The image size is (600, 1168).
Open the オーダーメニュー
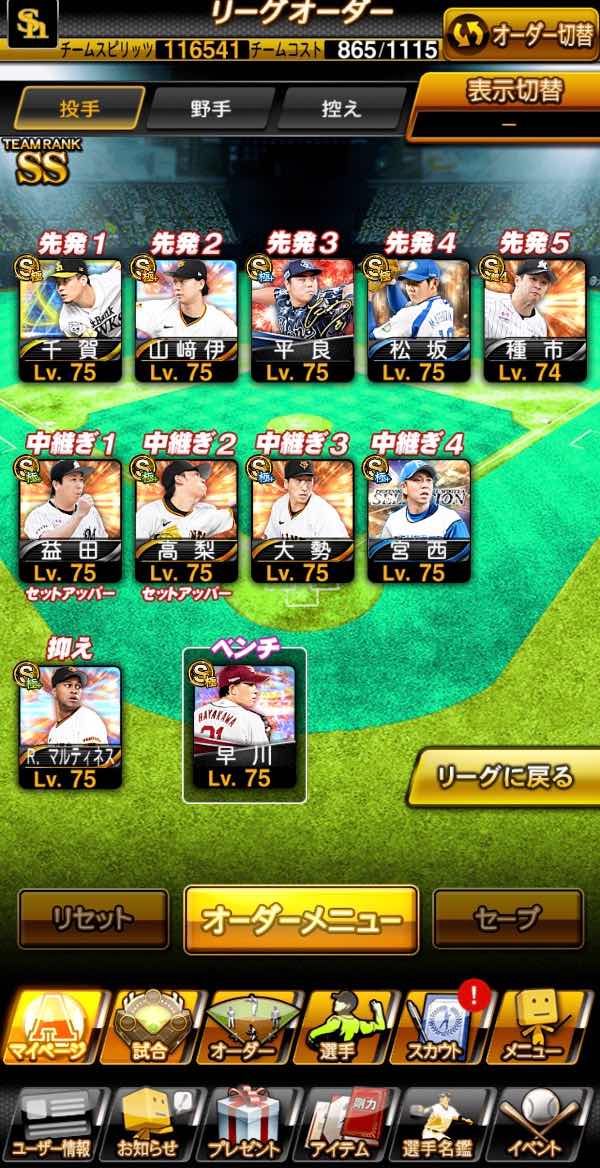click(x=301, y=920)
